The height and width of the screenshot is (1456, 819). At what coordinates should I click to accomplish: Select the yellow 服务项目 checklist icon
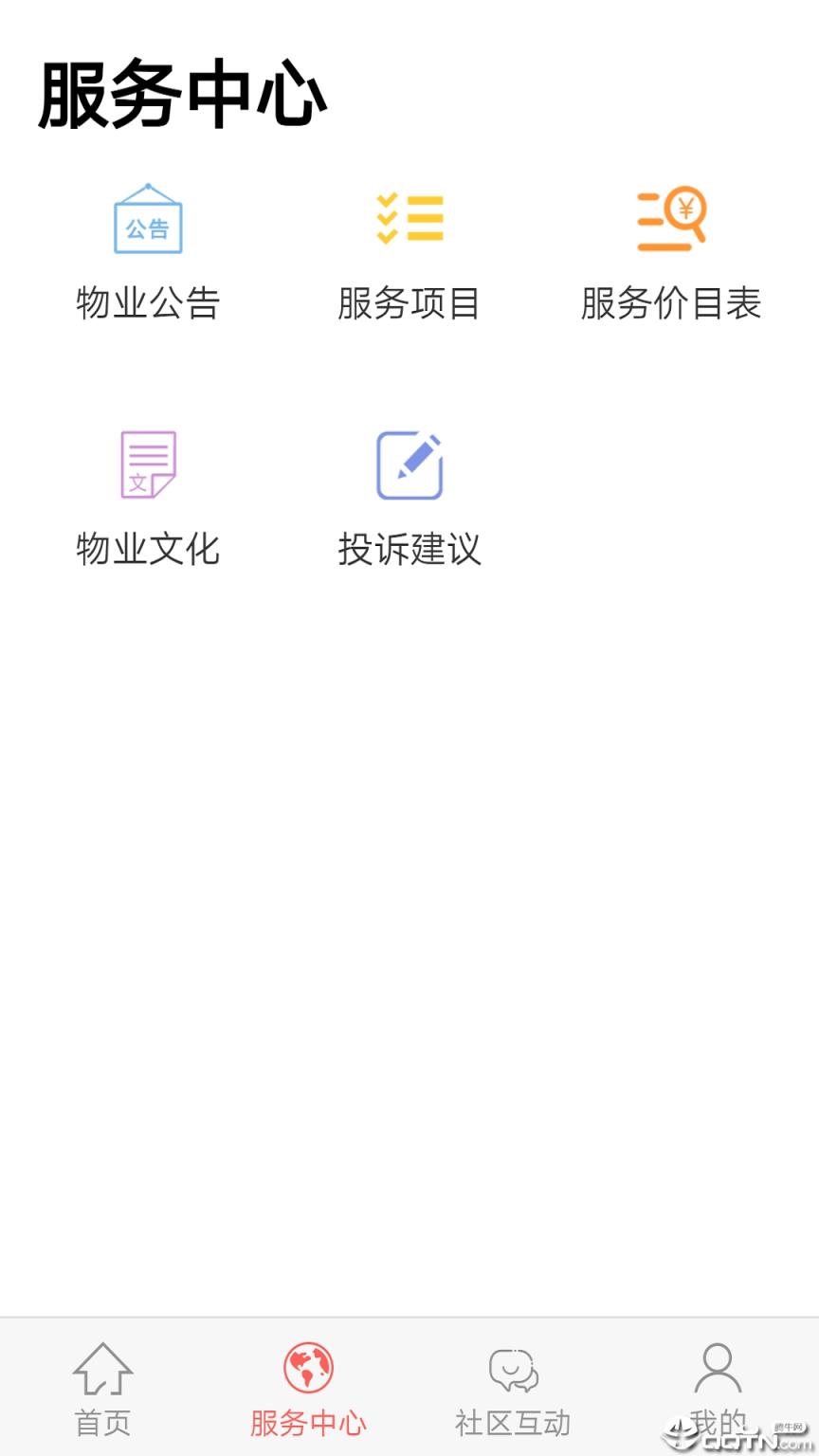tap(409, 219)
